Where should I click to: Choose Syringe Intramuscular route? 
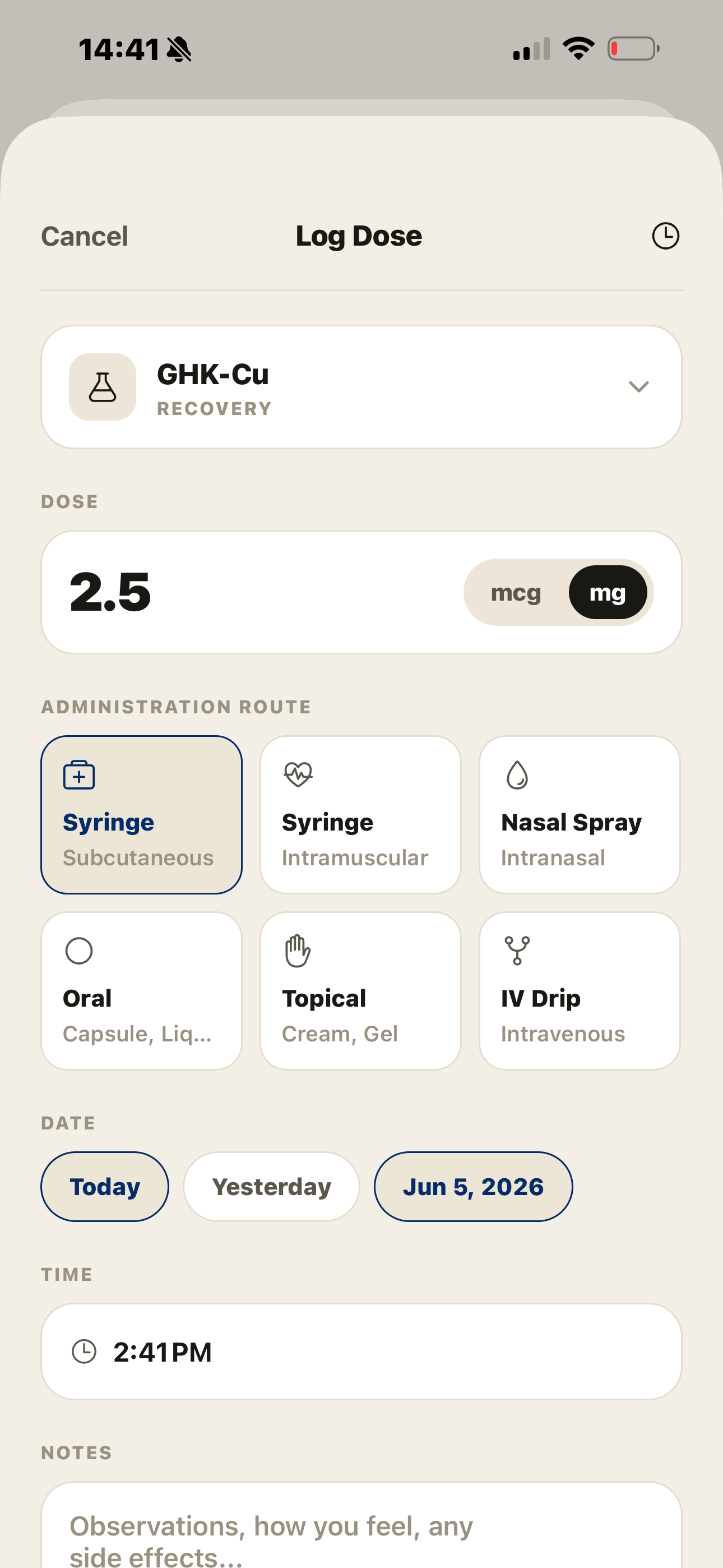click(360, 815)
